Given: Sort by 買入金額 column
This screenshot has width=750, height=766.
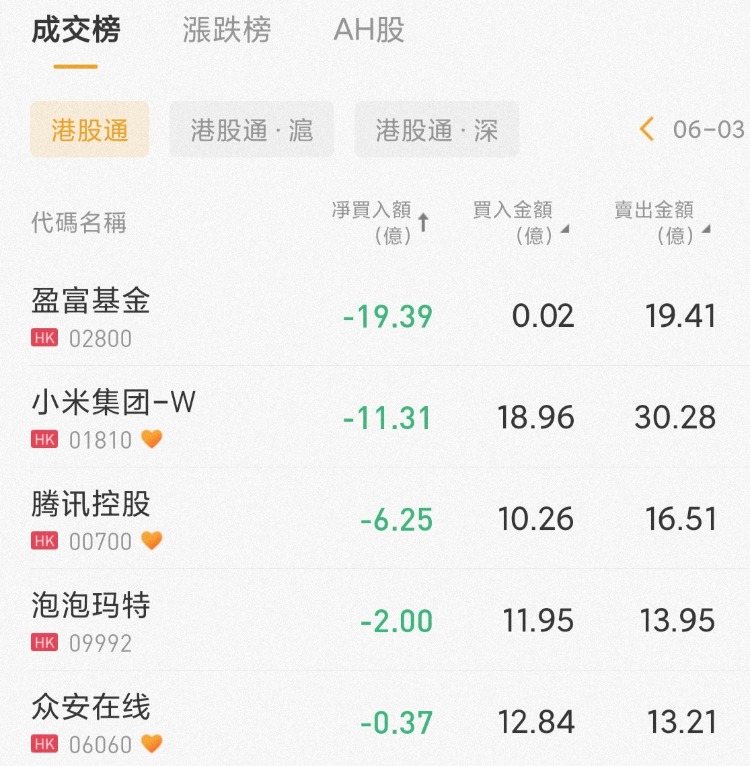Looking at the screenshot, I should tap(520, 222).
